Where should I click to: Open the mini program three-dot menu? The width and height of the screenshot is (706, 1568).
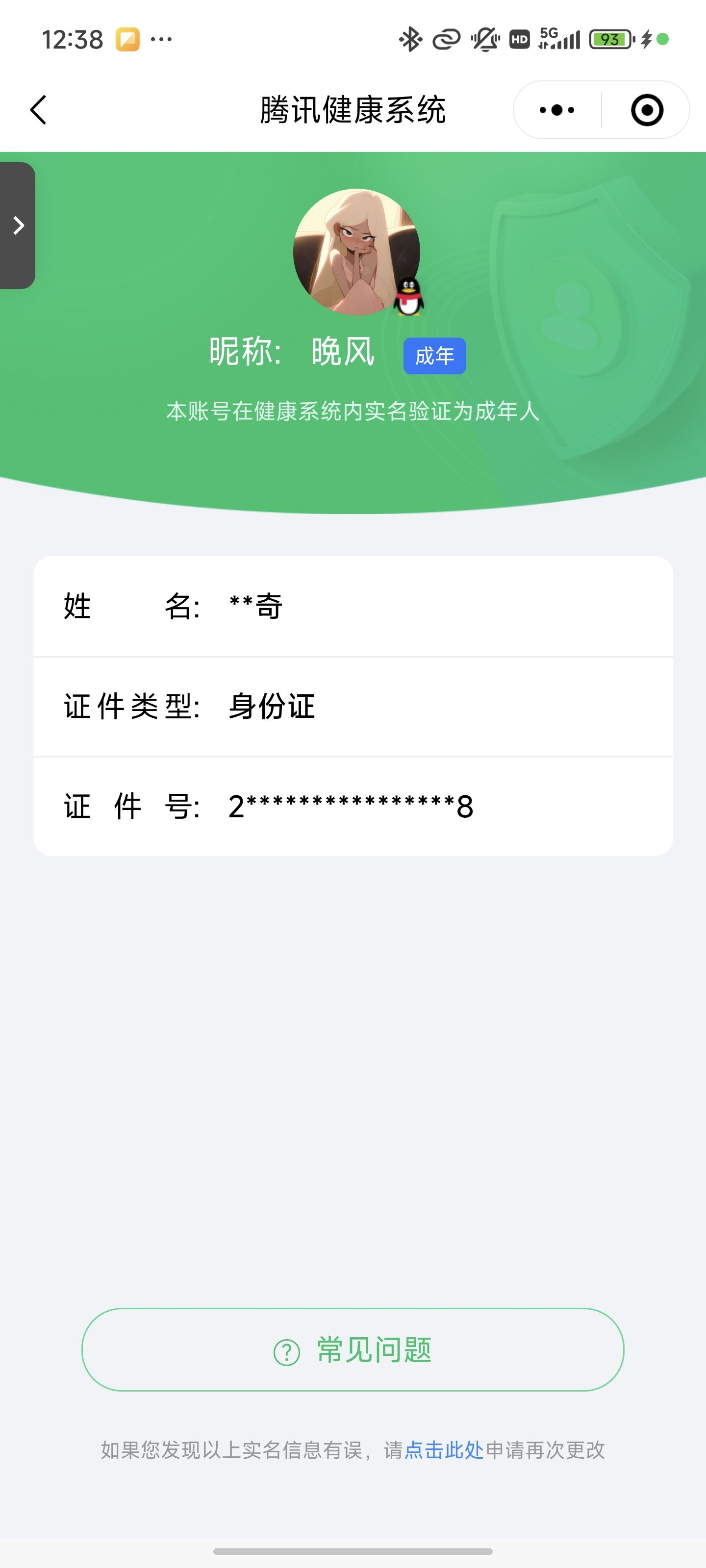click(x=557, y=110)
